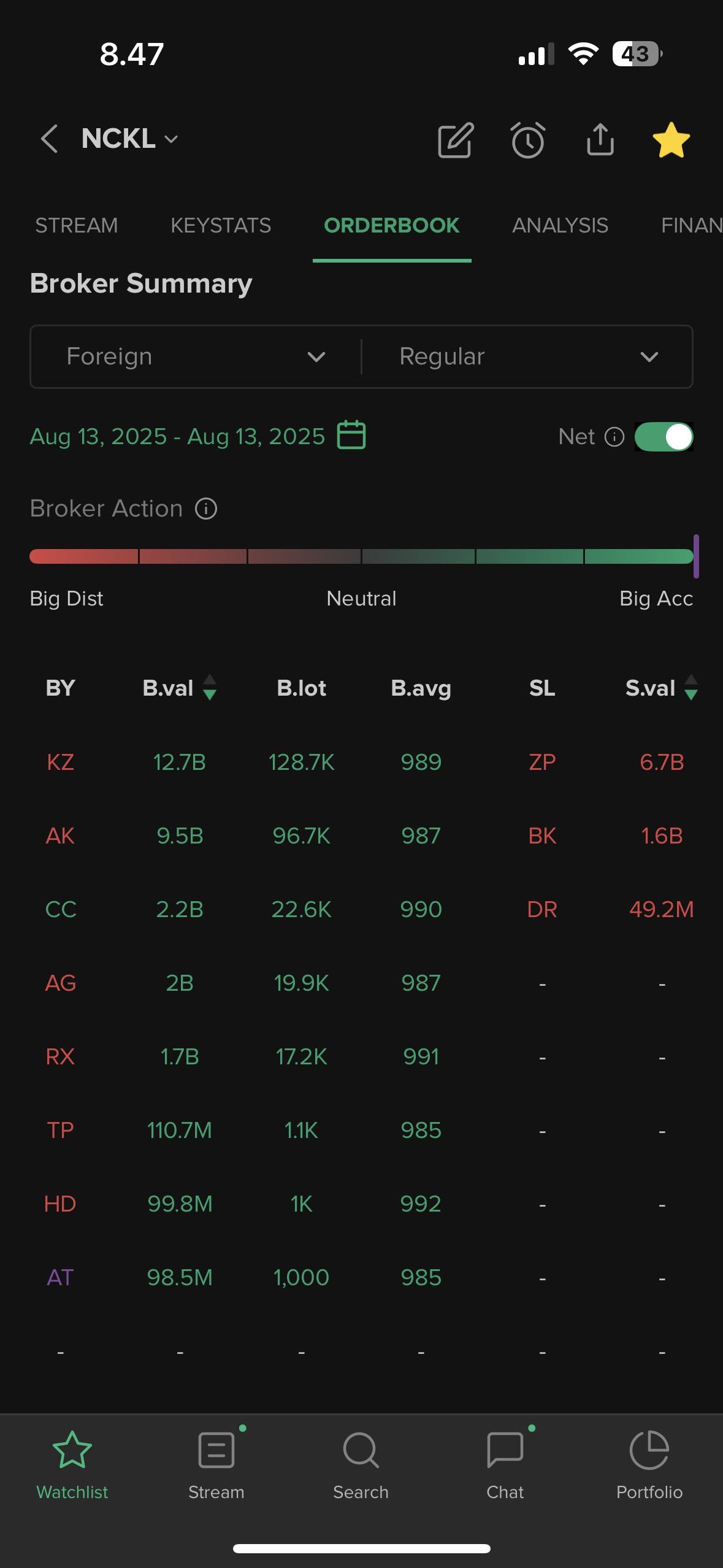Open the note edit icon
723x1568 pixels.
[456, 140]
